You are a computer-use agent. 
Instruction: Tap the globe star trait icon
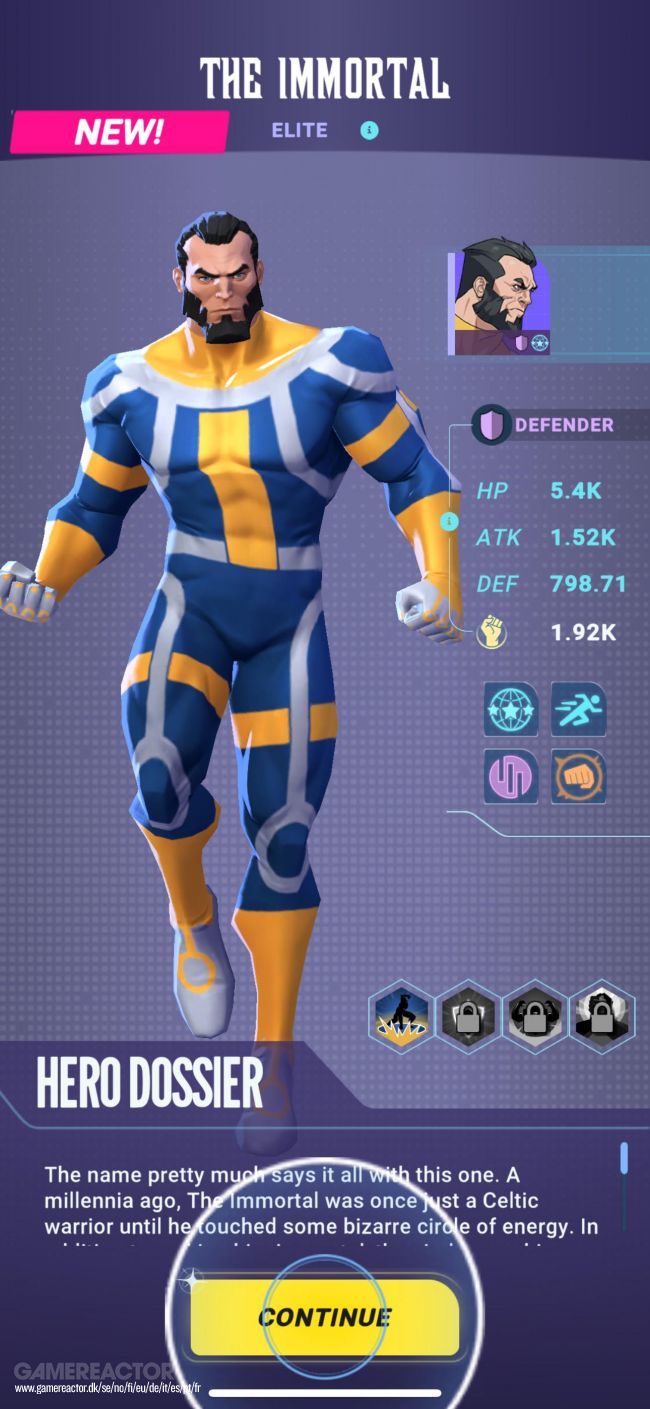[x=511, y=709]
